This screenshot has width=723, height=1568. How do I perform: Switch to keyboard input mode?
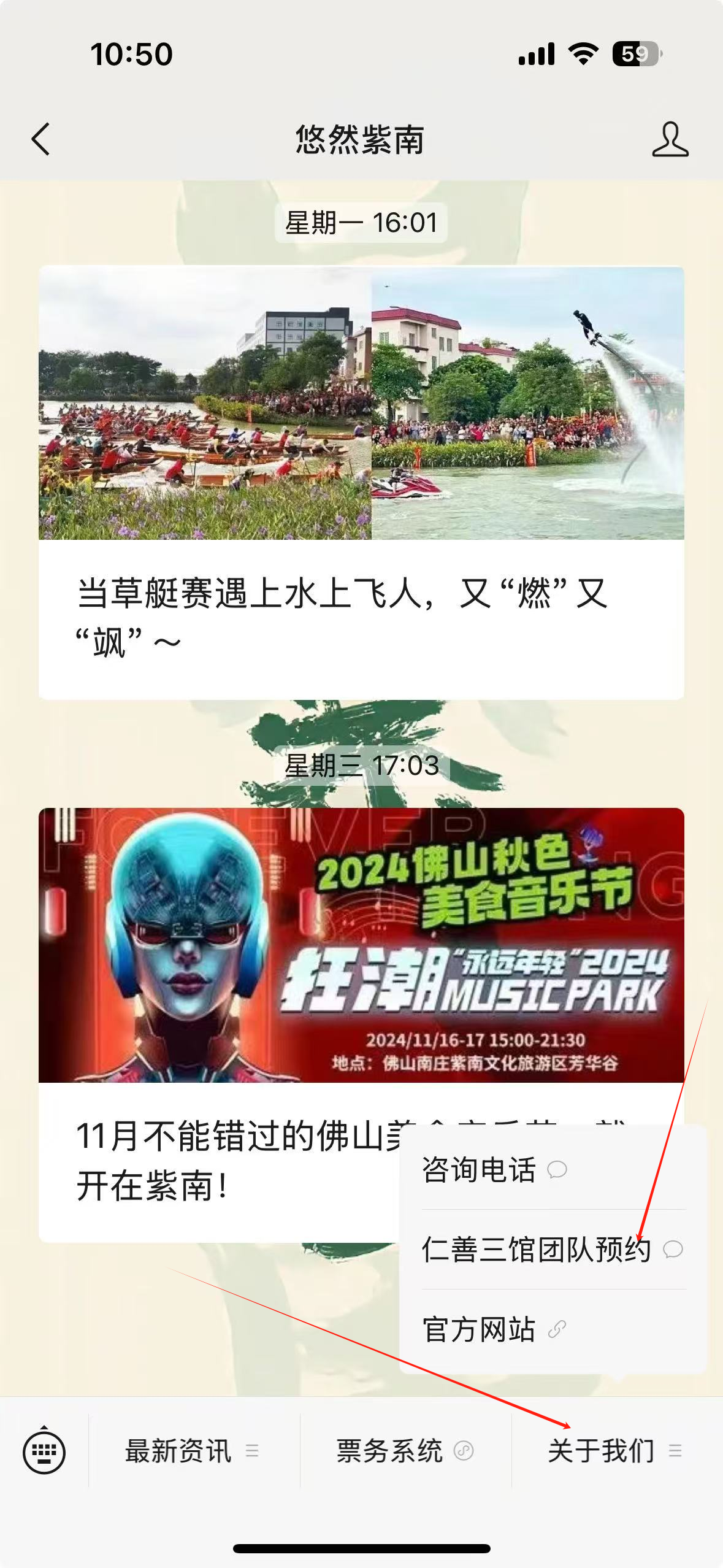(44, 1451)
